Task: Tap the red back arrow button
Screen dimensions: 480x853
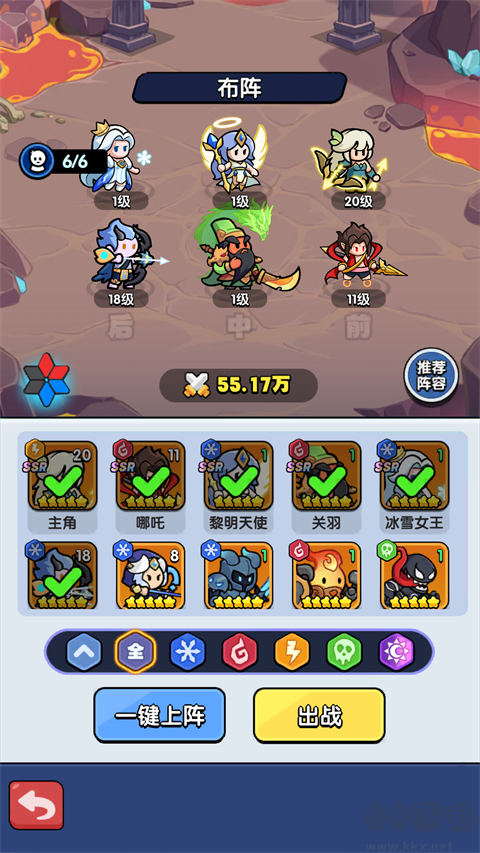Action: (x=36, y=805)
